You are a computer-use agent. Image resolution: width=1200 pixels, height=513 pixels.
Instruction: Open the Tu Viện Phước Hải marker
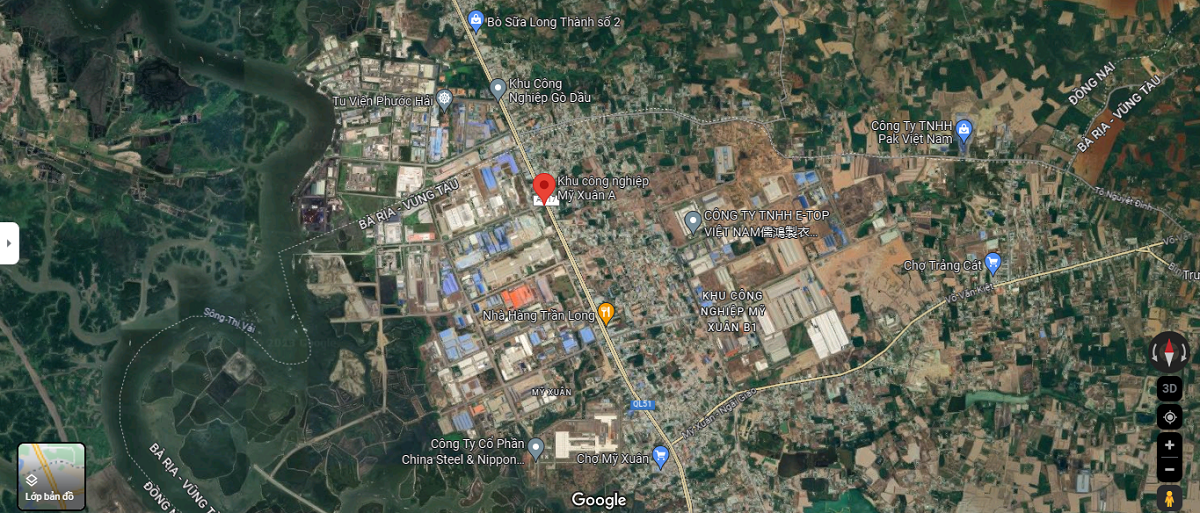445,98
